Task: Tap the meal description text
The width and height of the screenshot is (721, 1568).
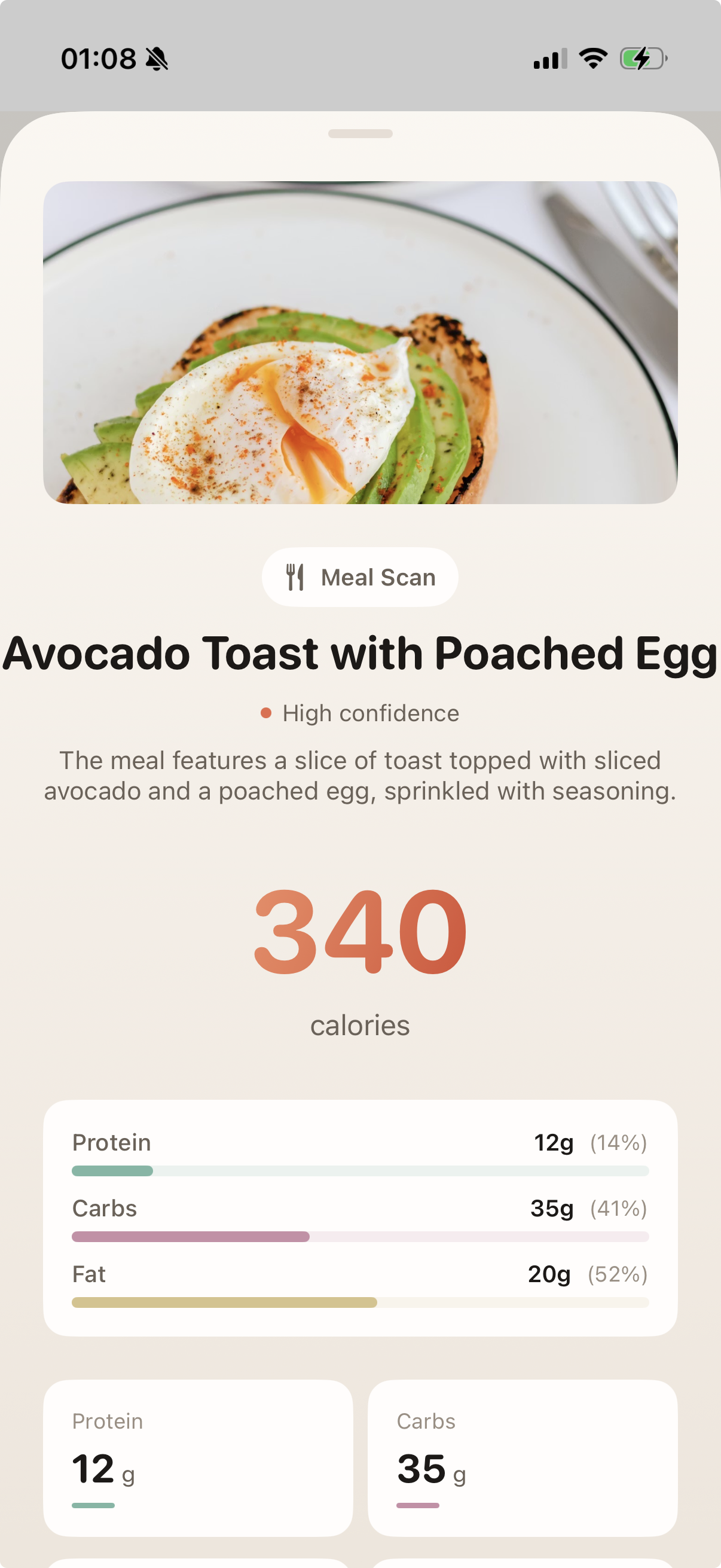Action: 360,776
